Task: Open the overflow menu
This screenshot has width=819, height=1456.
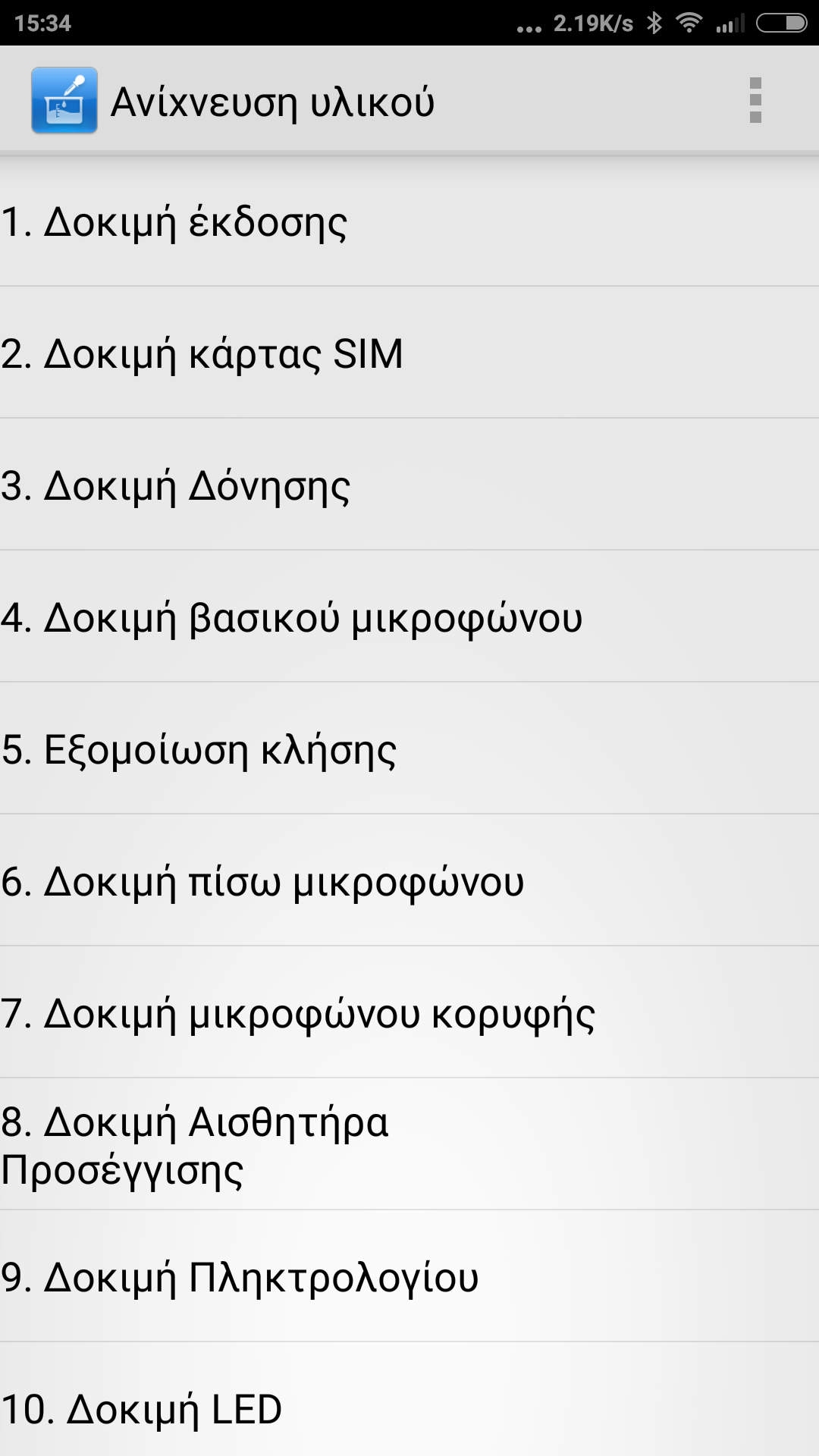Action: tap(755, 100)
